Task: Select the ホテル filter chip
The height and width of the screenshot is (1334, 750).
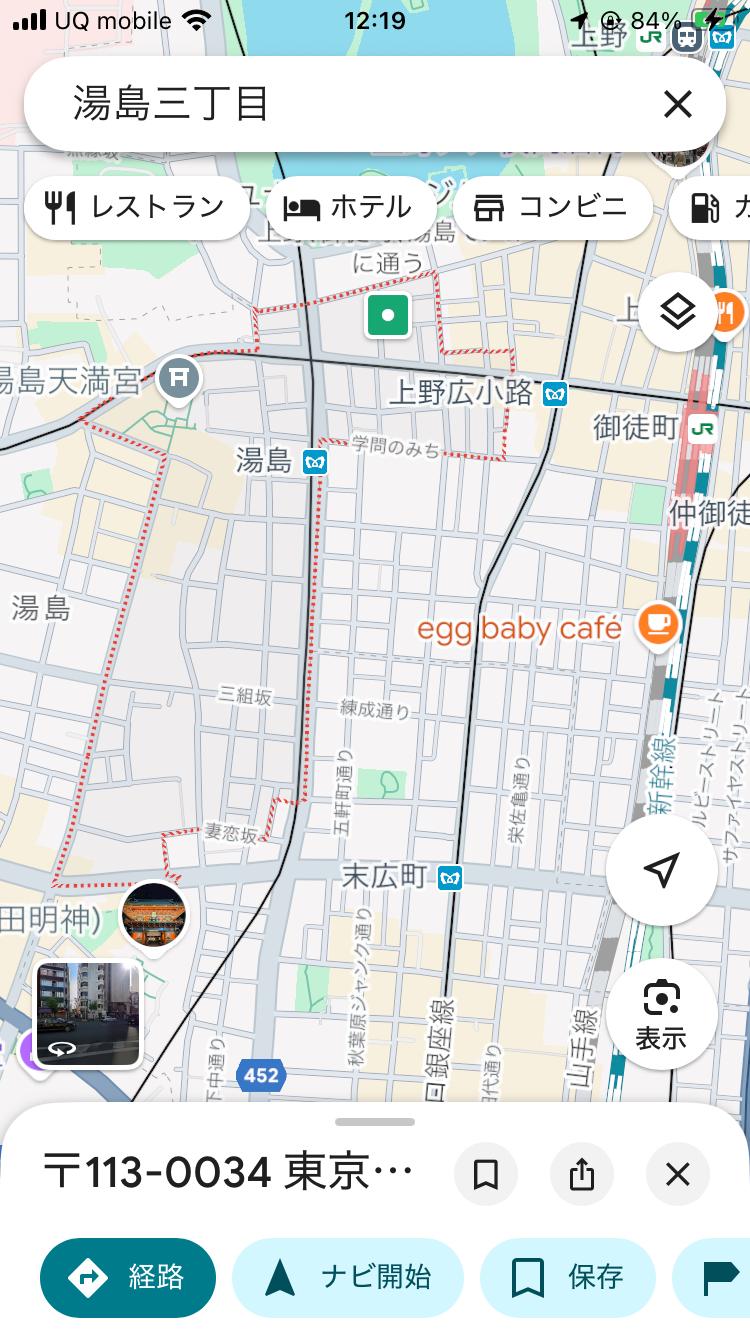Action: click(350, 208)
